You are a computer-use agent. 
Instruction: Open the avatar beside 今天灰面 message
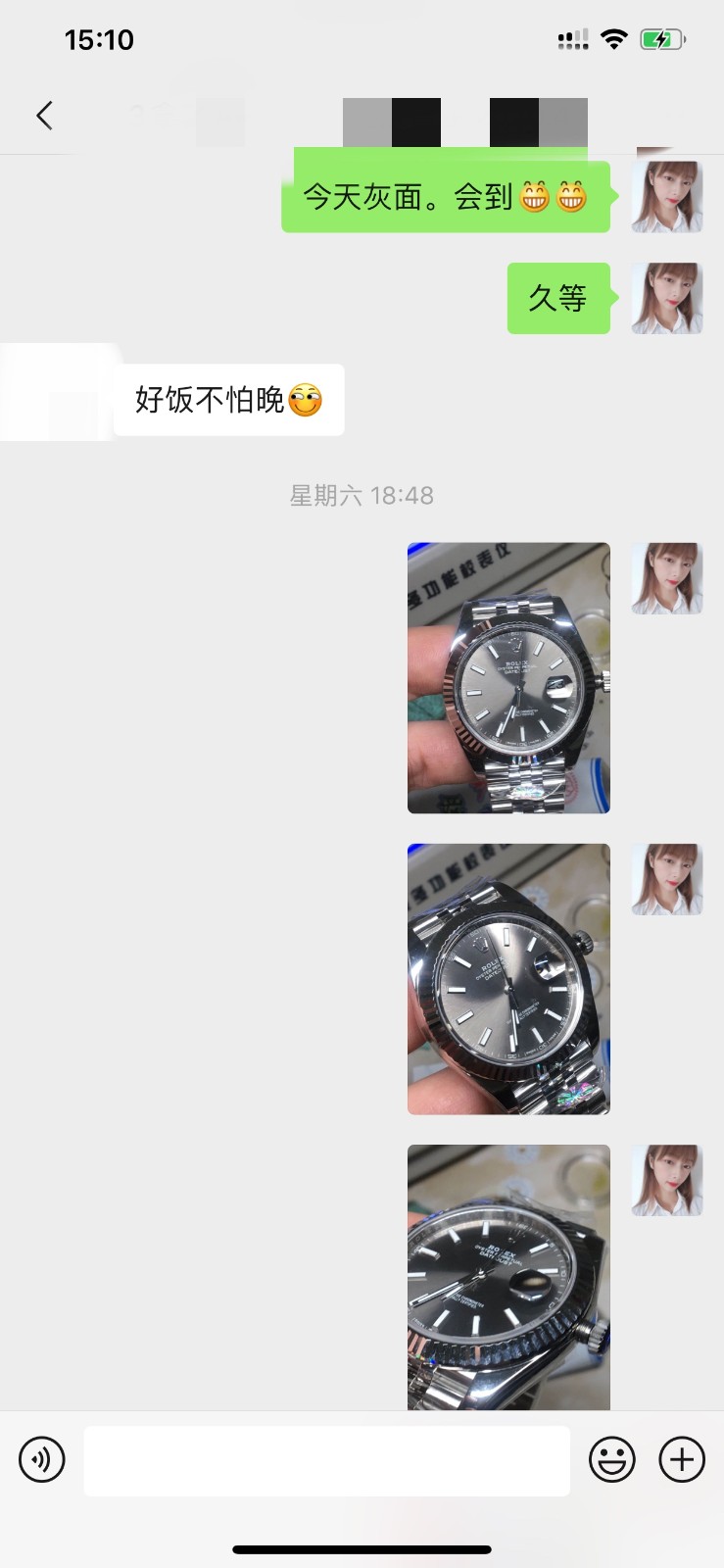667,196
